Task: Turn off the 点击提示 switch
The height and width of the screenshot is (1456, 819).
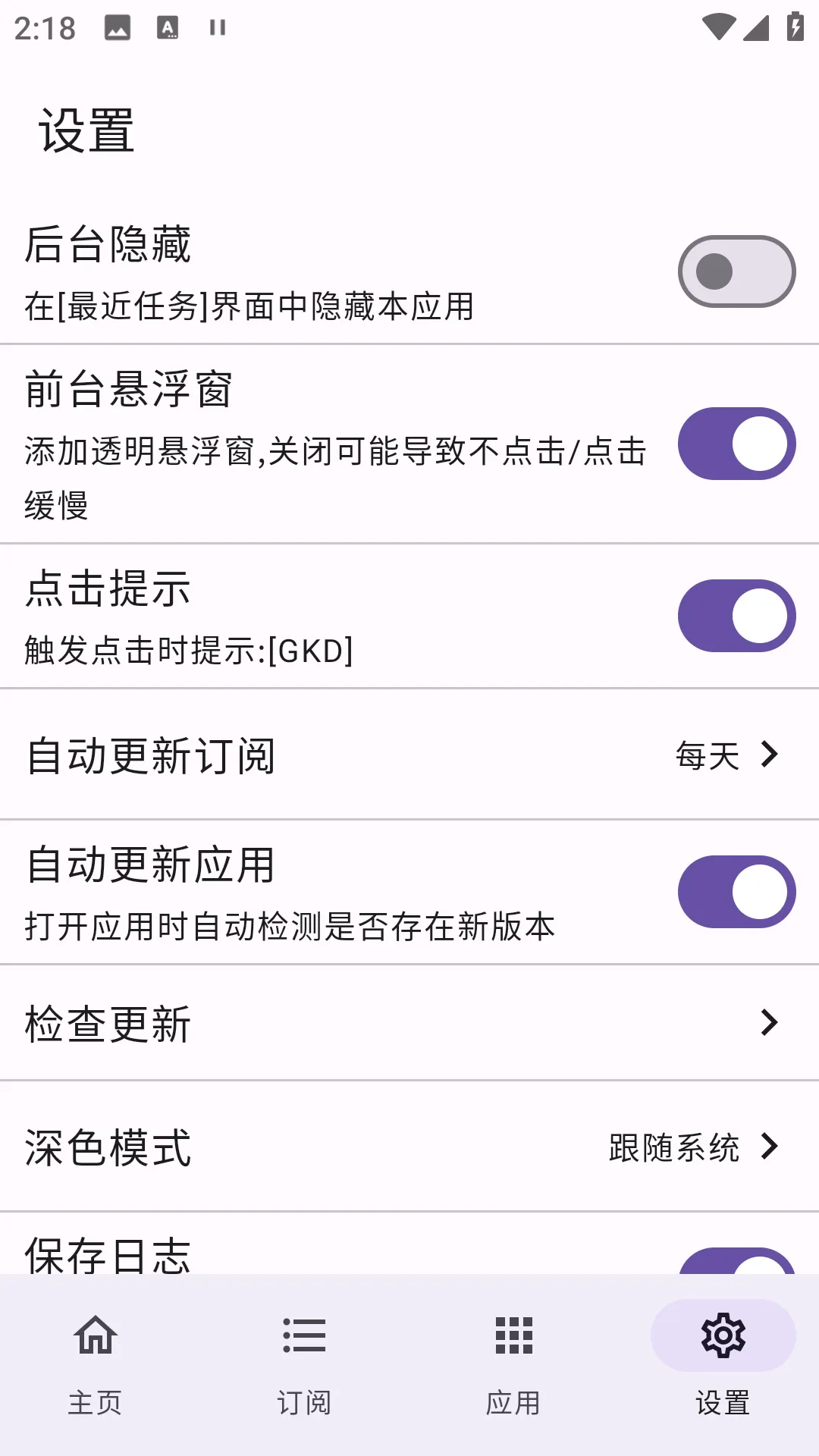Action: pos(736,616)
